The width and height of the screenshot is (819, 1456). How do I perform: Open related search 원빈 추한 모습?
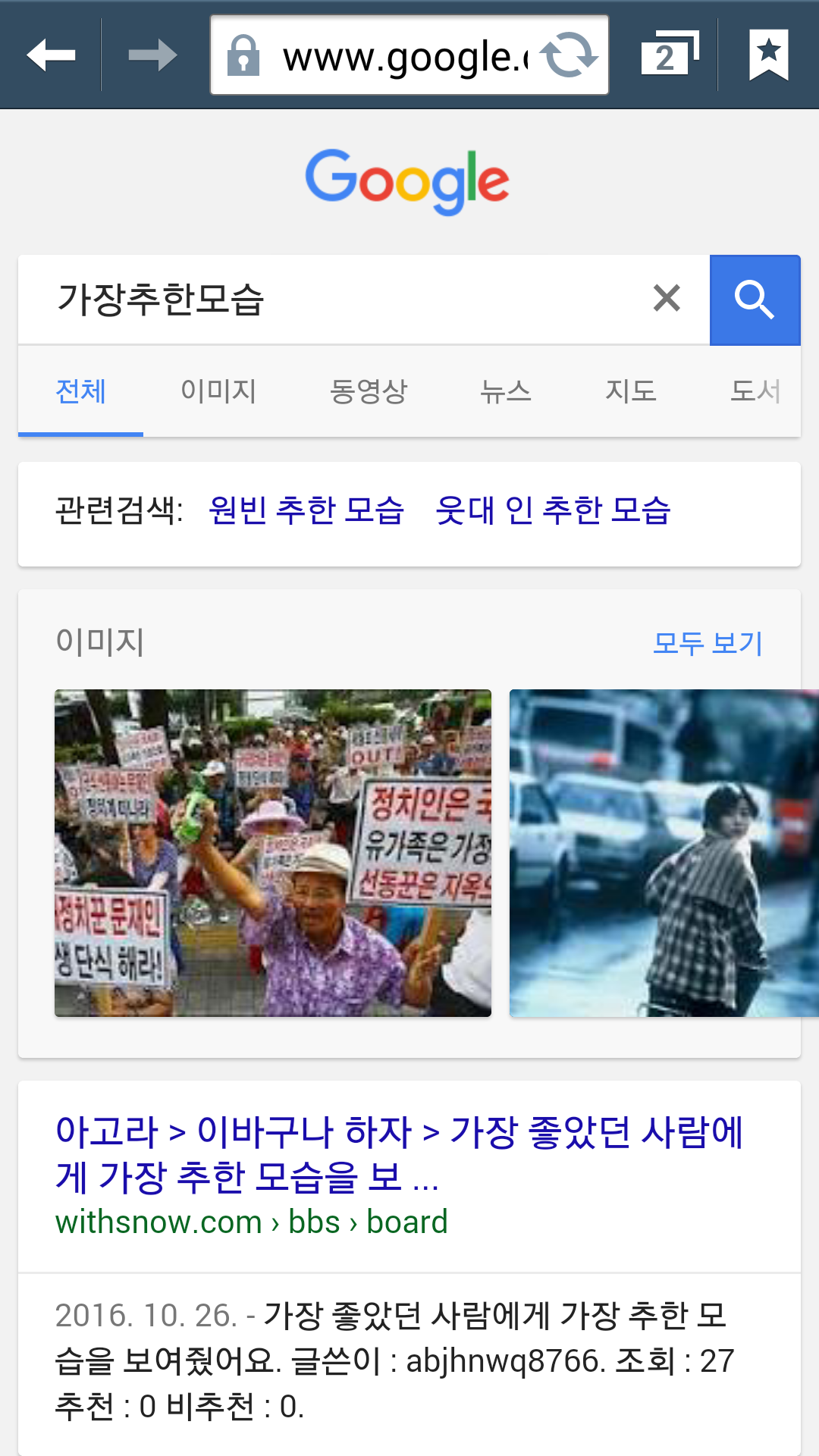point(306,510)
